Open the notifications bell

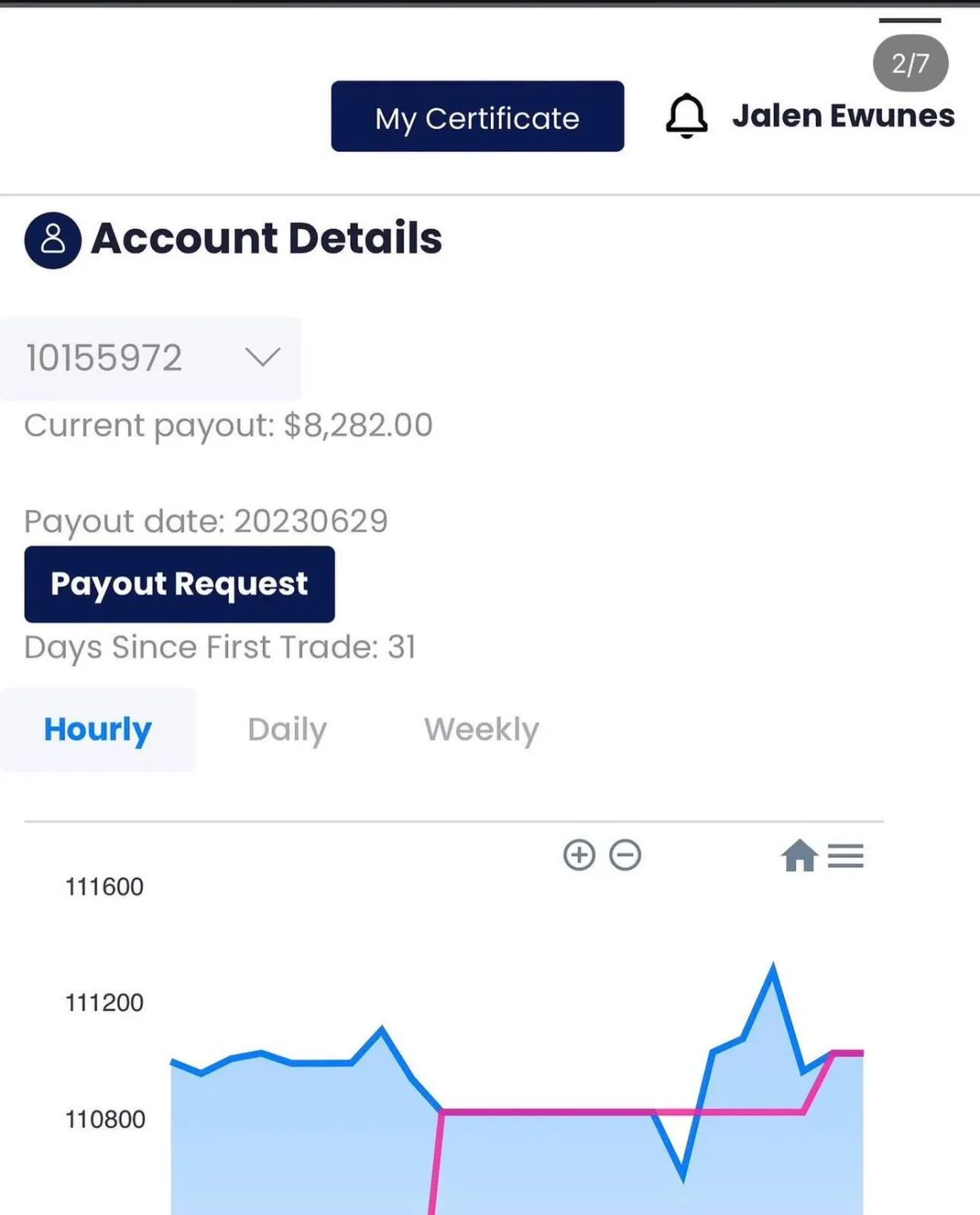(x=687, y=116)
